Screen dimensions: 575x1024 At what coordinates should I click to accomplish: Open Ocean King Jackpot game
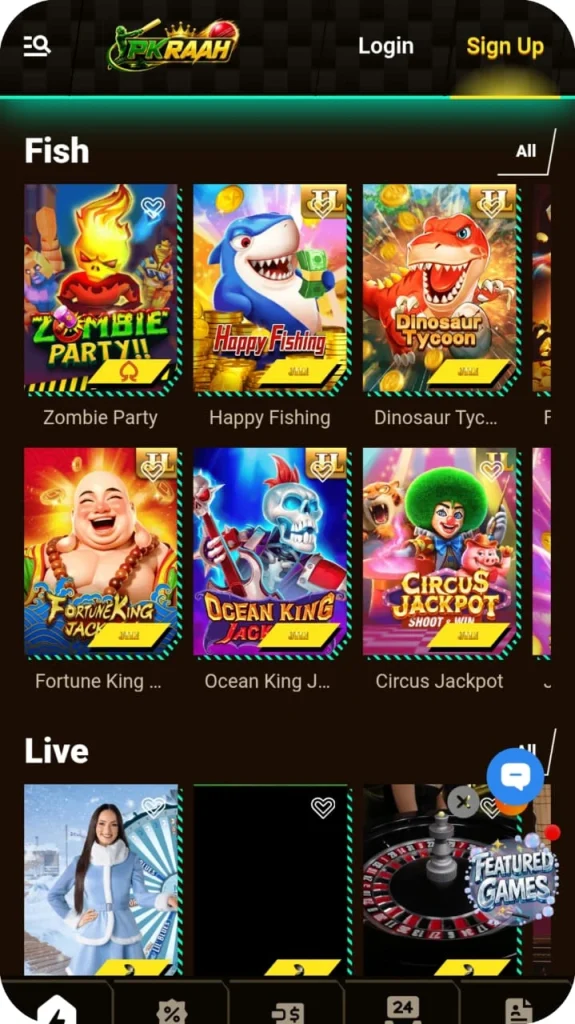coord(270,552)
